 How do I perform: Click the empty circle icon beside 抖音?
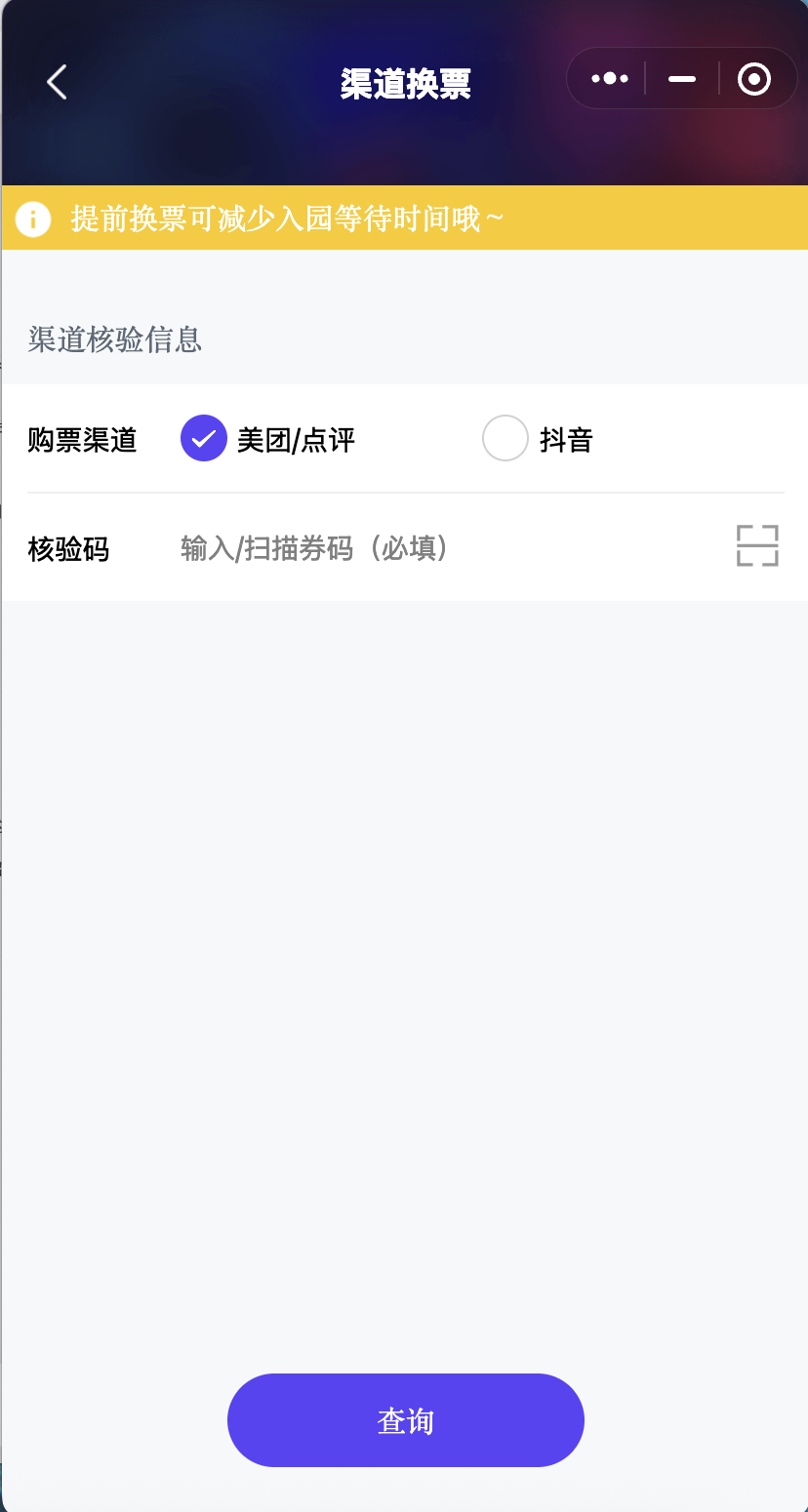(x=505, y=438)
